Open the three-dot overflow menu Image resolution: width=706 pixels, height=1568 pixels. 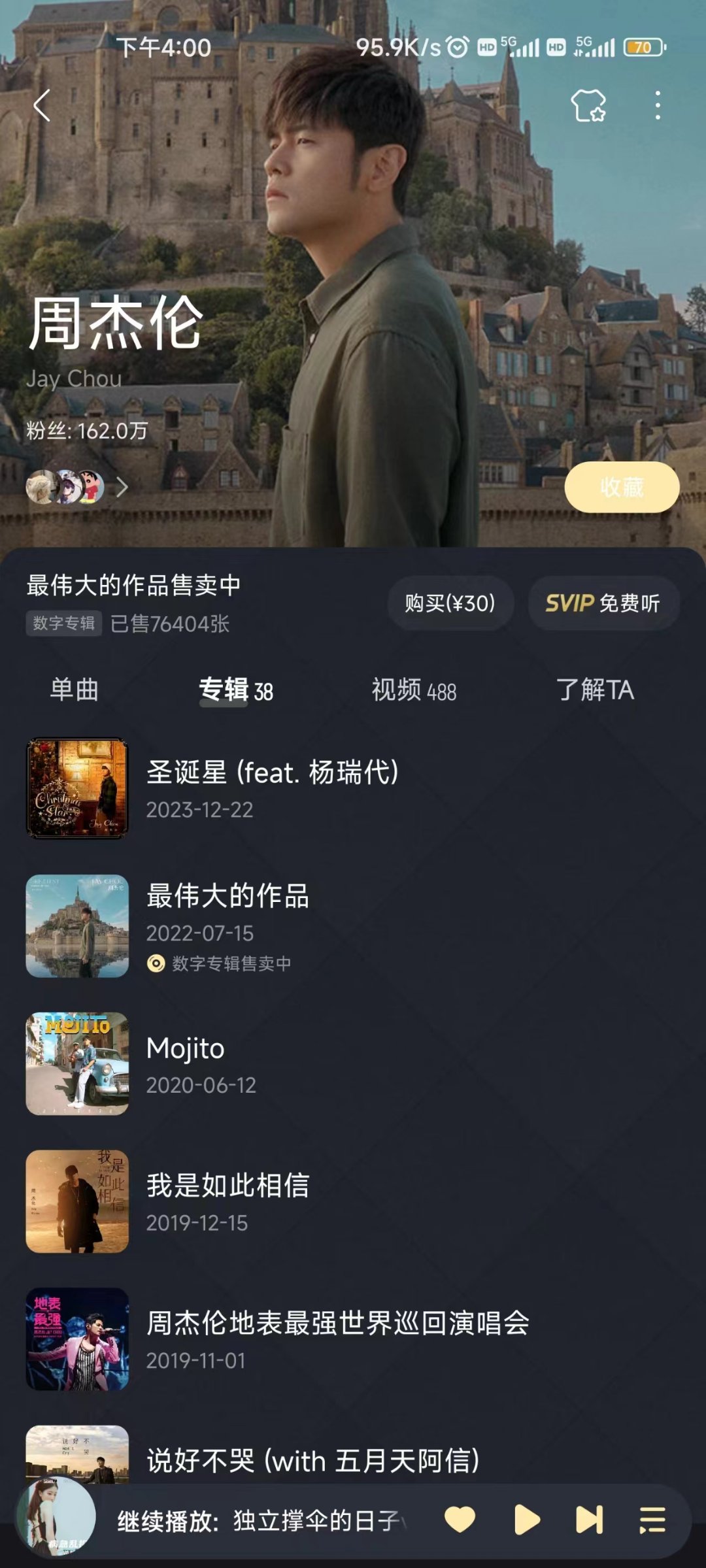click(658, 105)
